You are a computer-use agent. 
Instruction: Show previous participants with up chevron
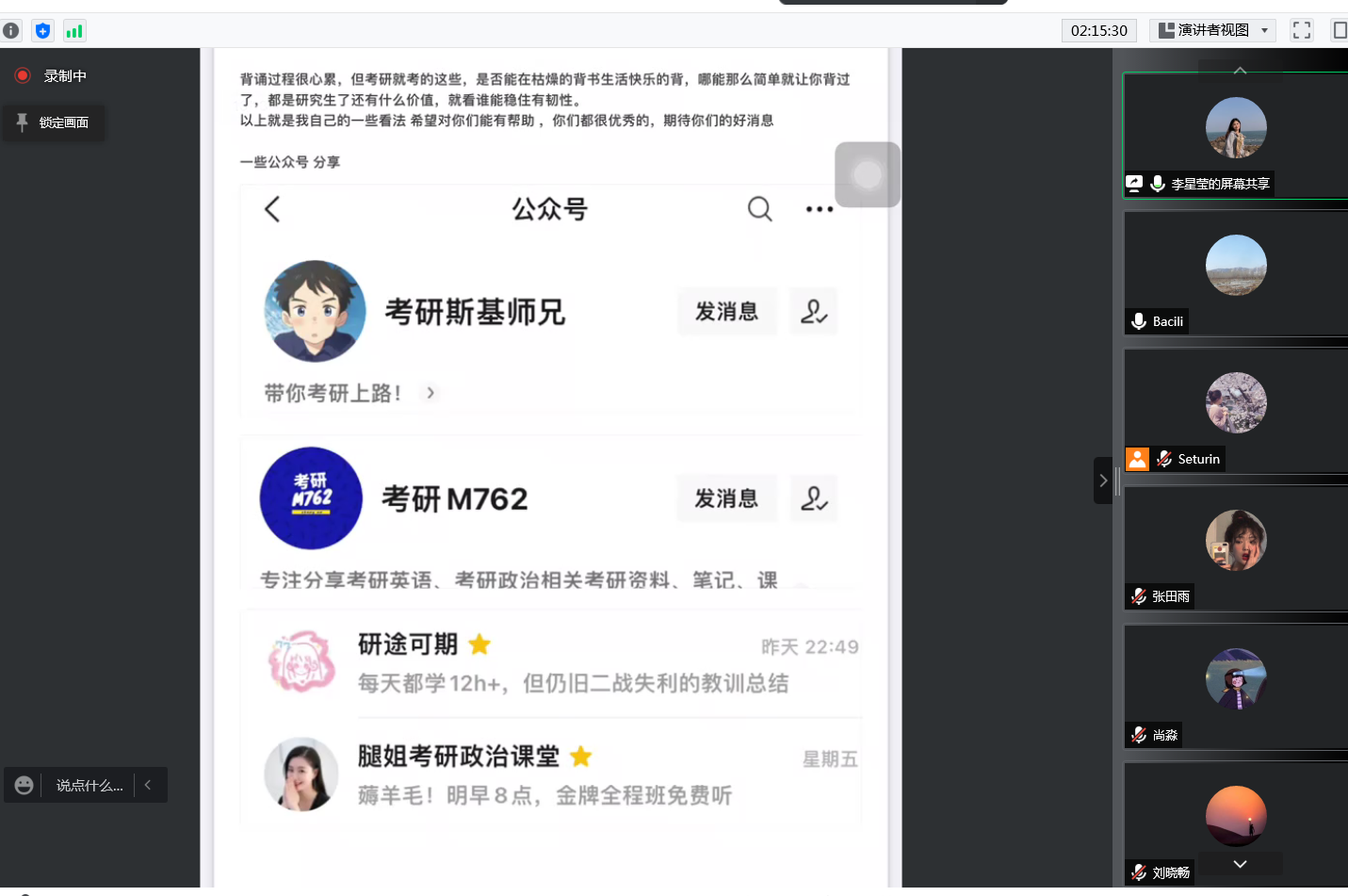[x=1240, y=71]
